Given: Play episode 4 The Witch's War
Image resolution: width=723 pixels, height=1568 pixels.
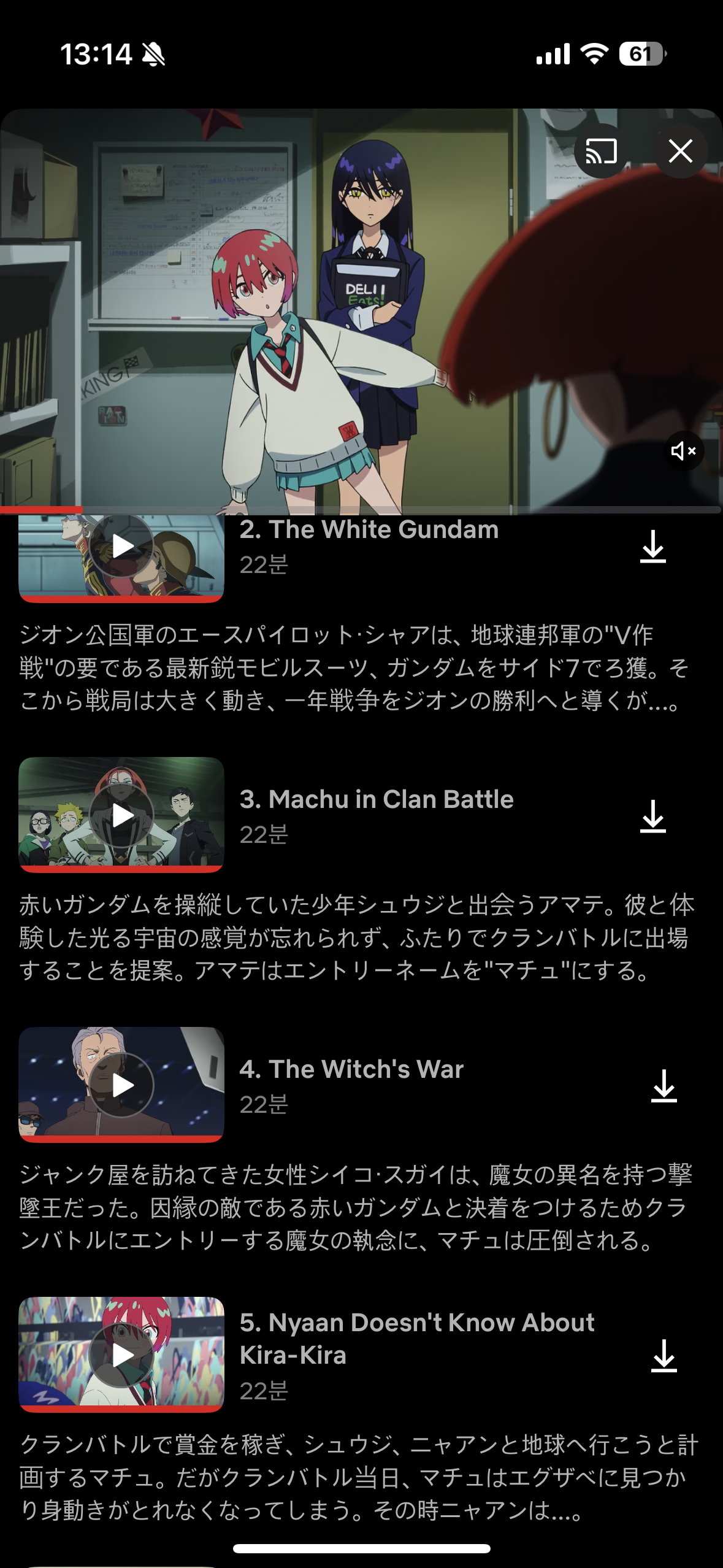Looking at the screenshot, I should (x=121, y=1085).
